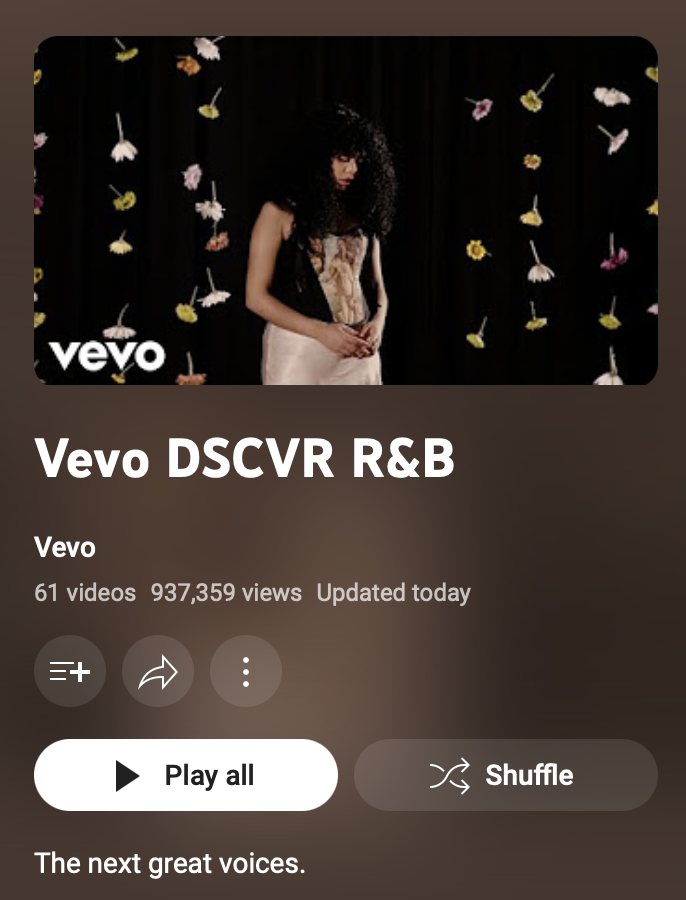
Task: Save playlist to library
Action: (x=70, y=671)
